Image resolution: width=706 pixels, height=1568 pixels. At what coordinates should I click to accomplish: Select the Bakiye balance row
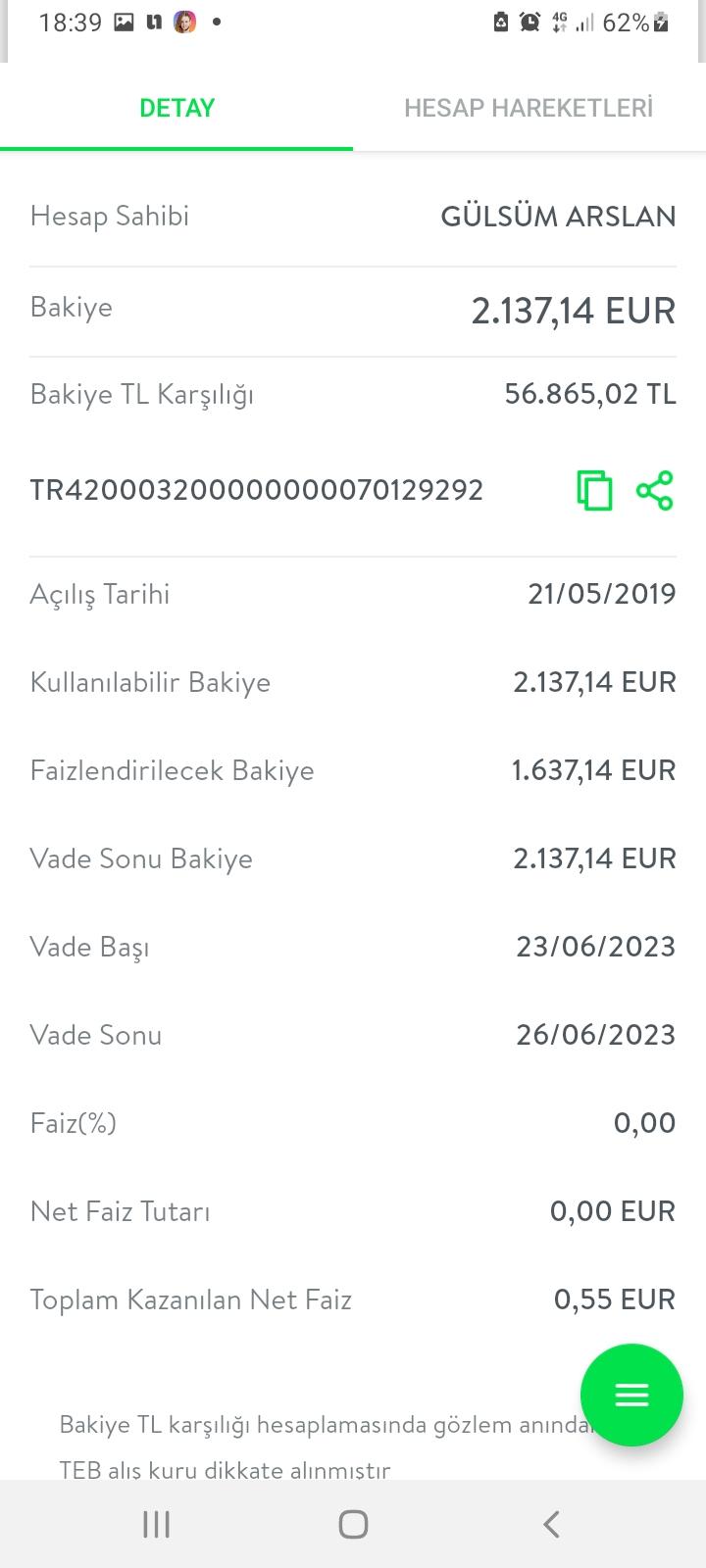[353, 309]
